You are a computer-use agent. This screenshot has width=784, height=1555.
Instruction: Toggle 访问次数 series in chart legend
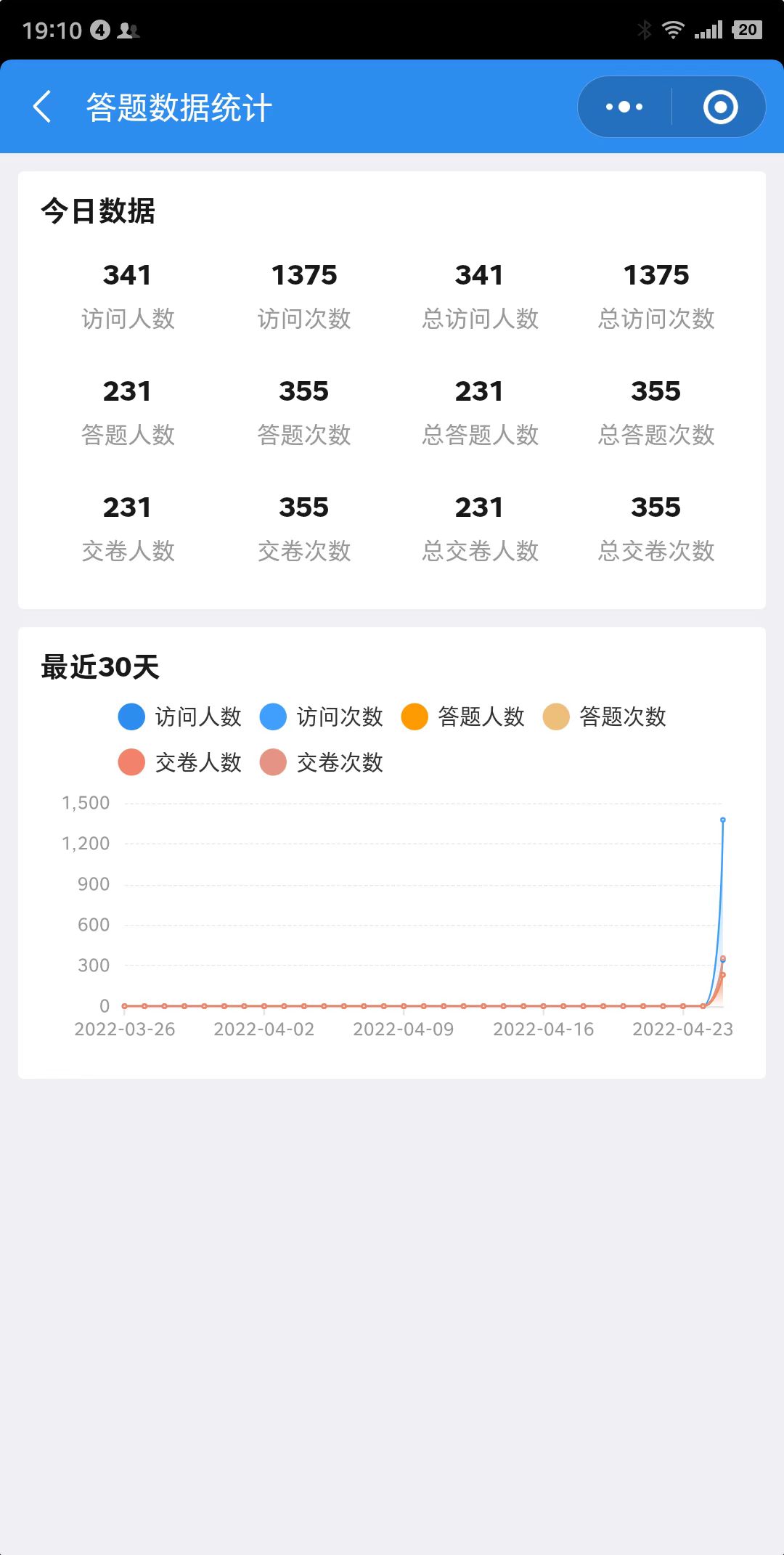pyautogui.click(x=322, y=717)
